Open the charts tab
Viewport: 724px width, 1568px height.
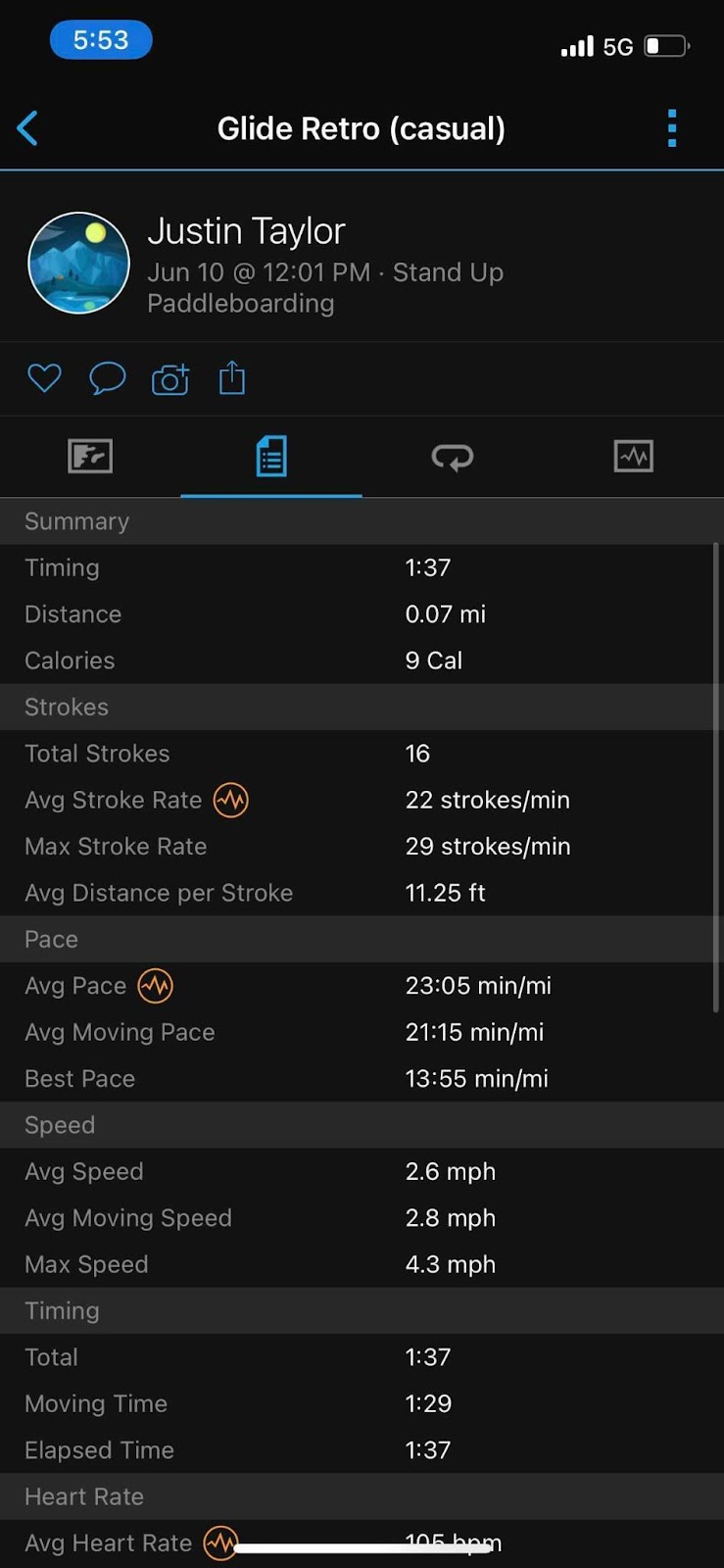coord(634,457)
